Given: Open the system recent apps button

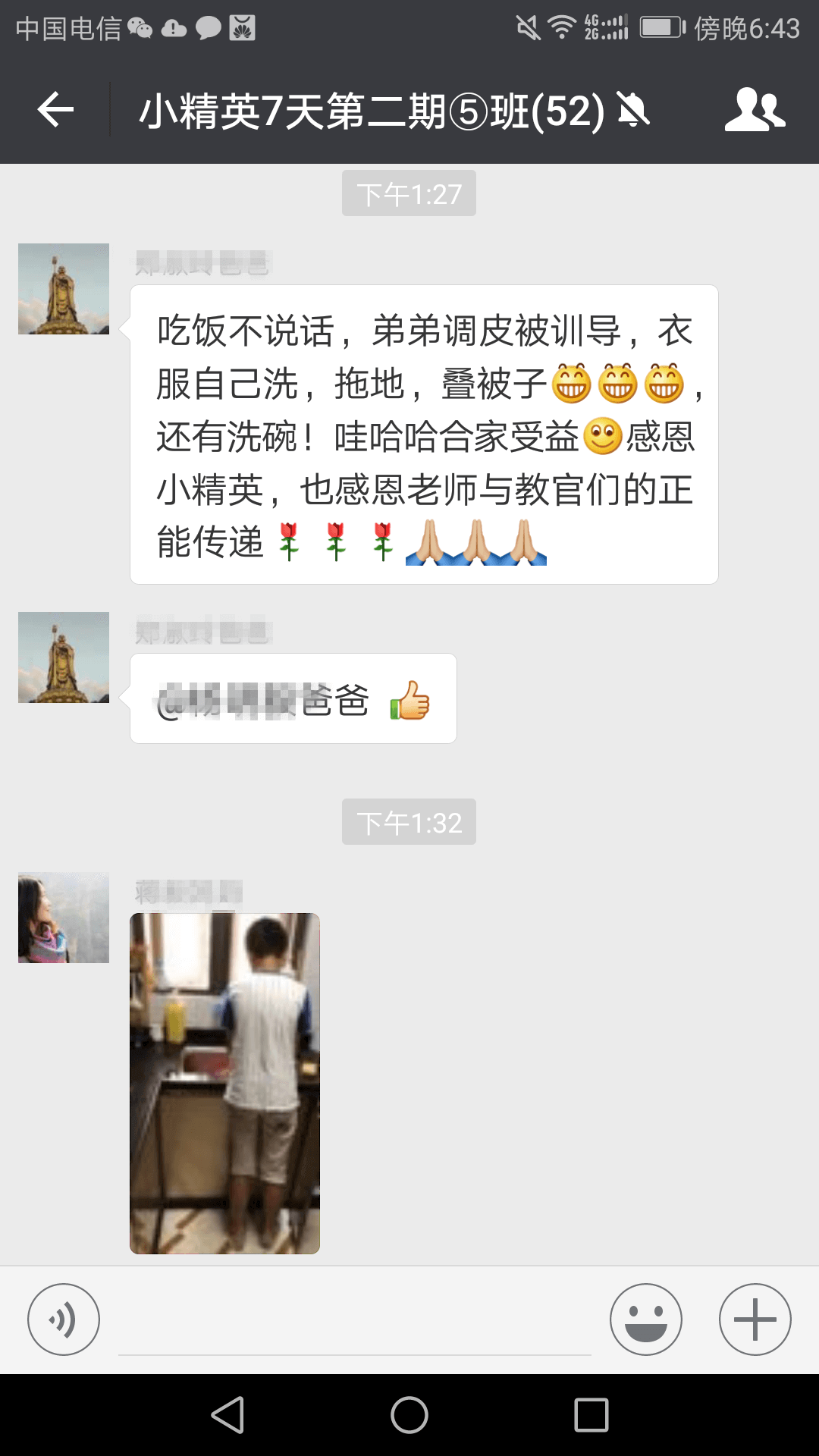Looking at the screenshot, I should point(591,1415).
